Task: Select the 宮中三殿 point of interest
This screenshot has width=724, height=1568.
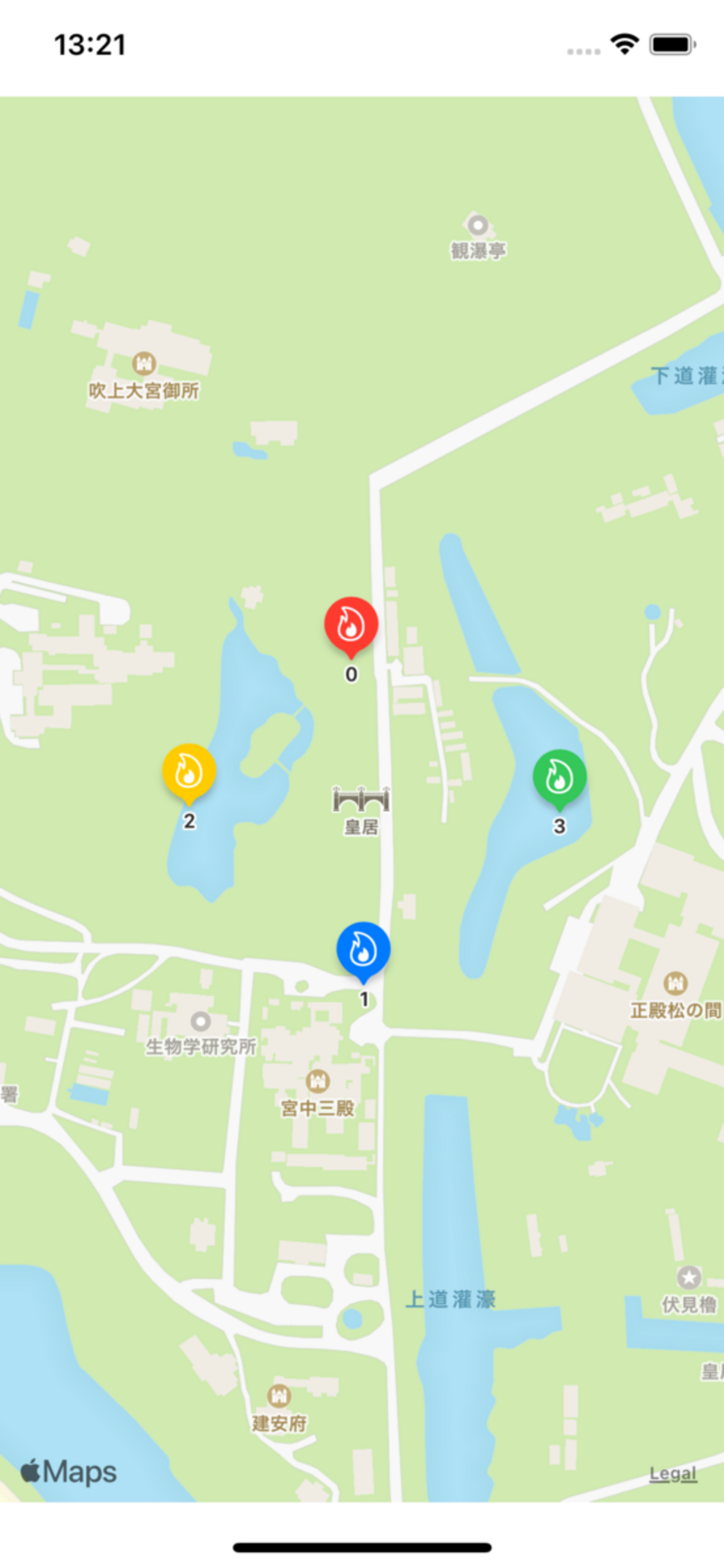Action: coord(317,1082)
